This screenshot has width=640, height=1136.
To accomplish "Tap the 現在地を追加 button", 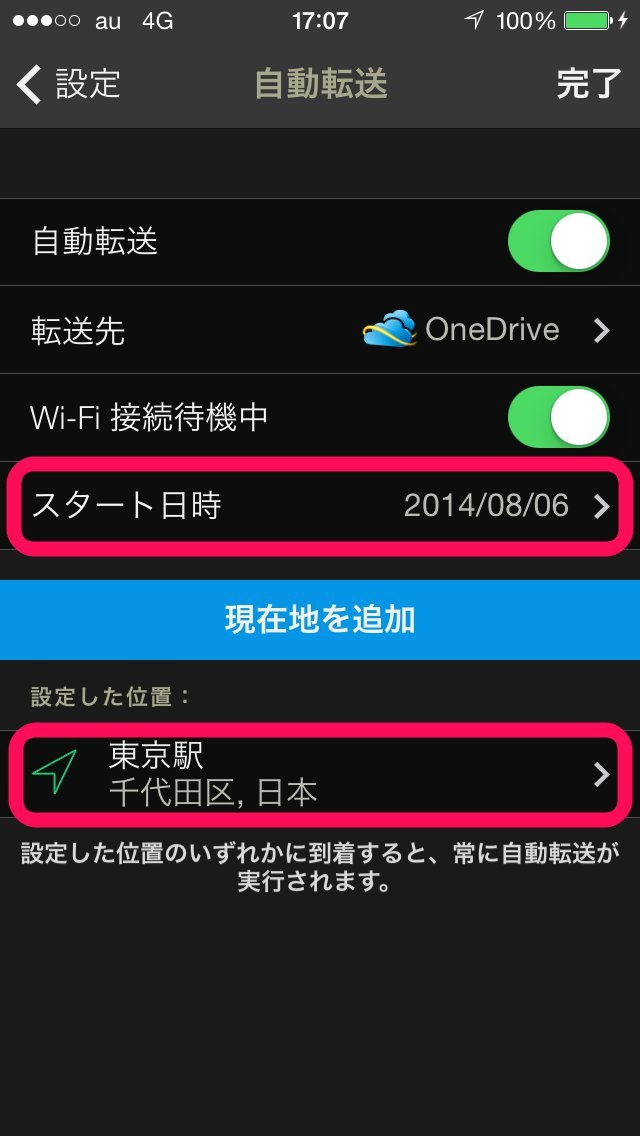I will pos(320,620).
